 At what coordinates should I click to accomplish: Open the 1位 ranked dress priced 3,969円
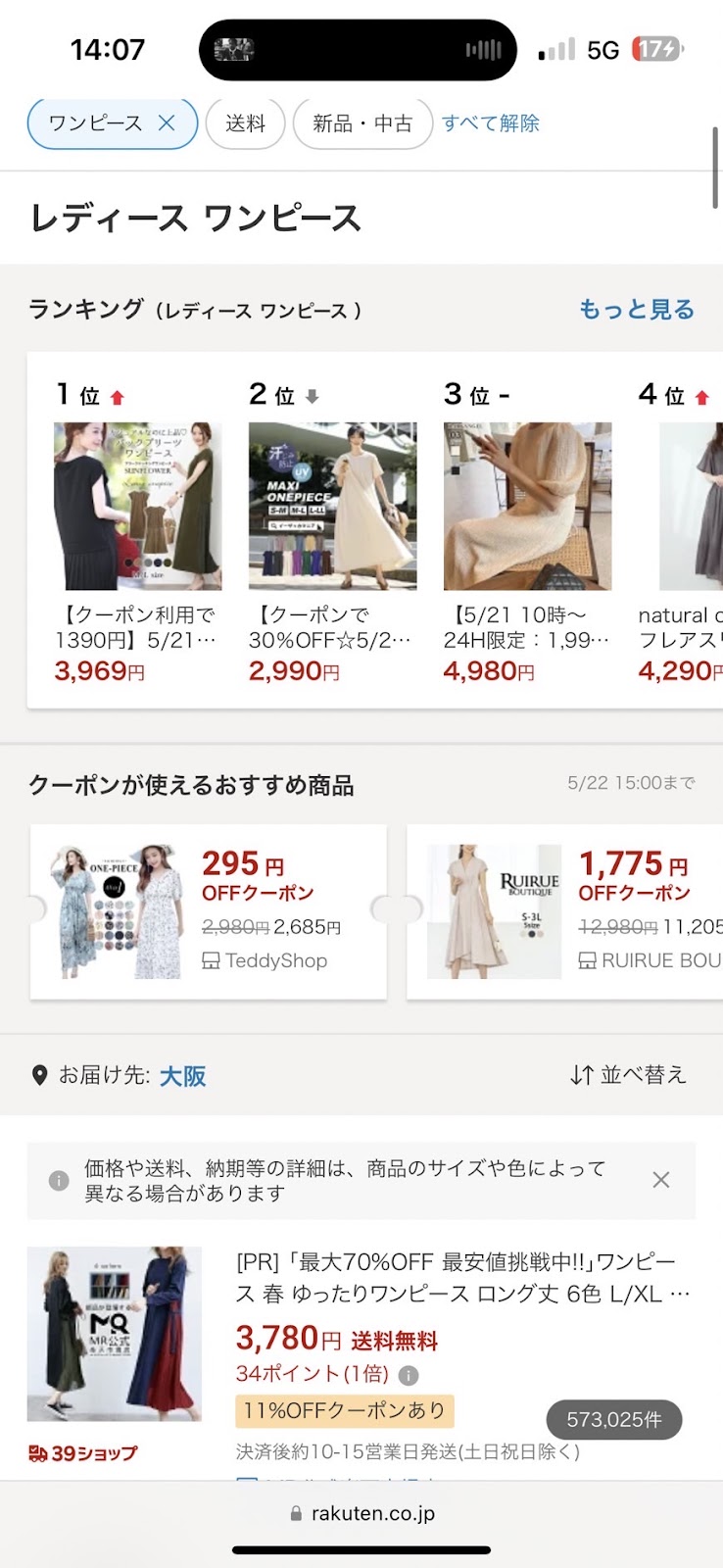[137, 507]
